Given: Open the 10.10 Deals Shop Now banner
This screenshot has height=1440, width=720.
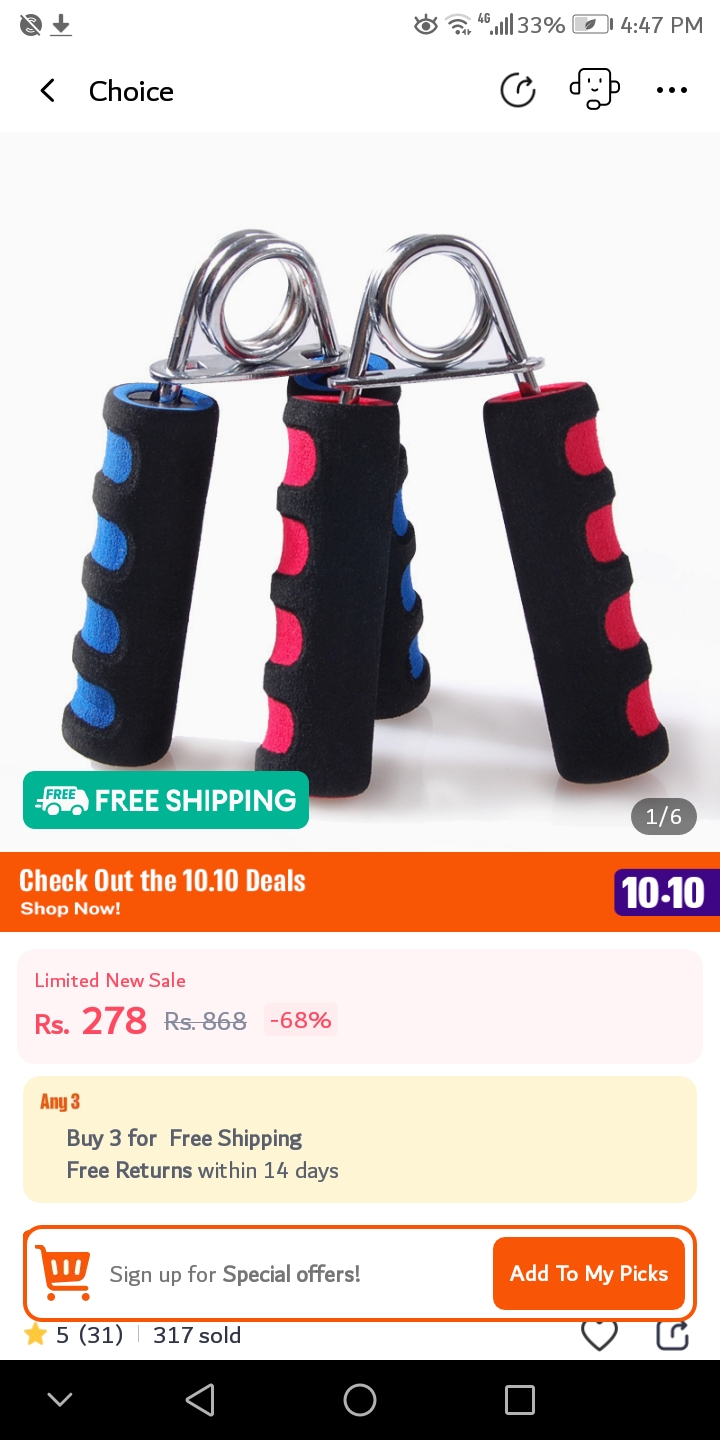Looking at the screenshot, I should coord(360,892).
